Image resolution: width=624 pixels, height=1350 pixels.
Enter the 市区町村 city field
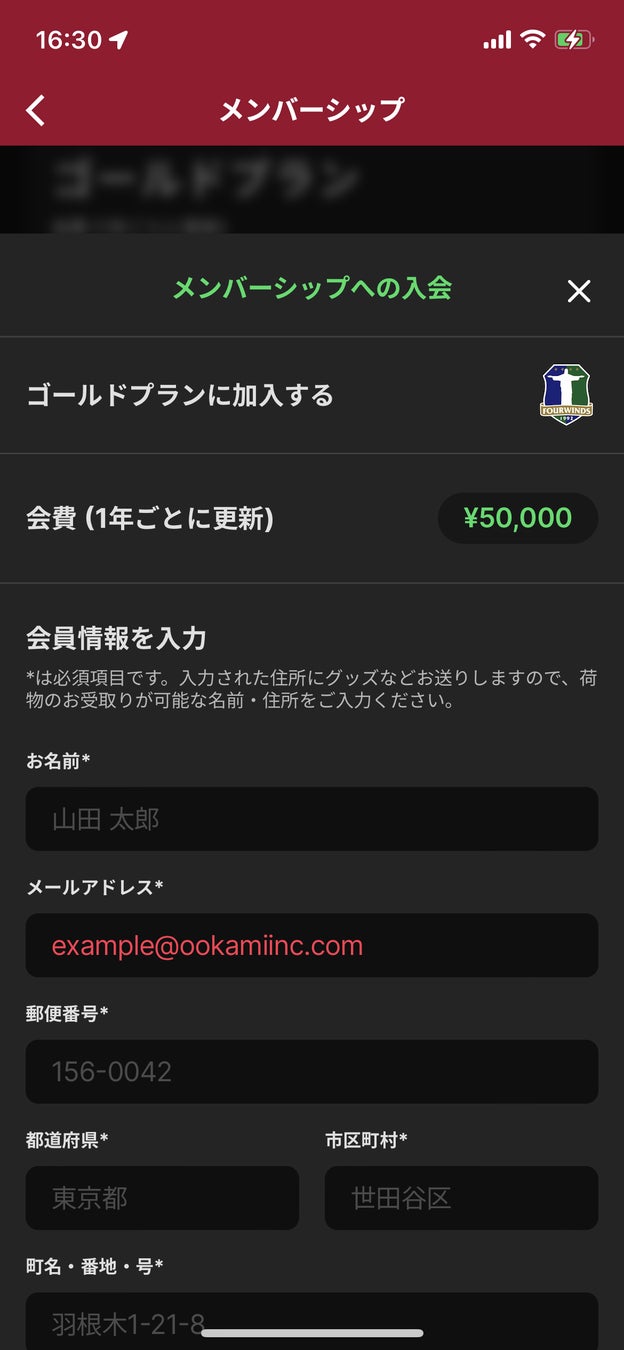(x=461, y=1197)
